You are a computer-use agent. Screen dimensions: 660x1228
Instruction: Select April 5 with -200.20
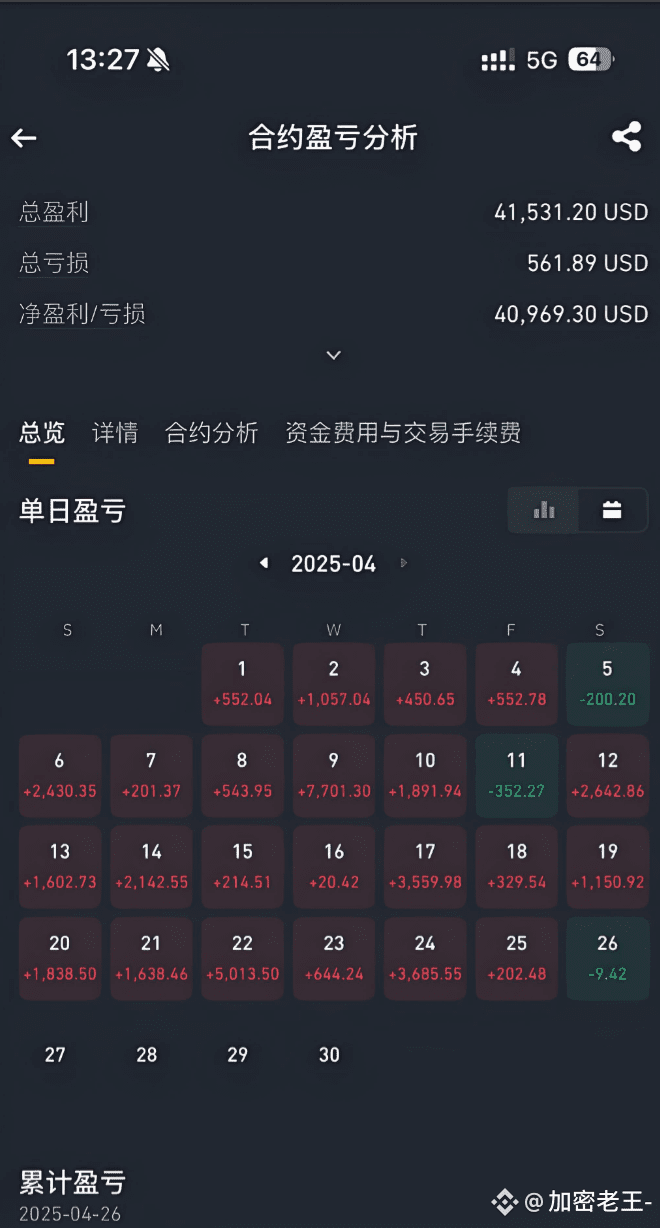point(607,684)
